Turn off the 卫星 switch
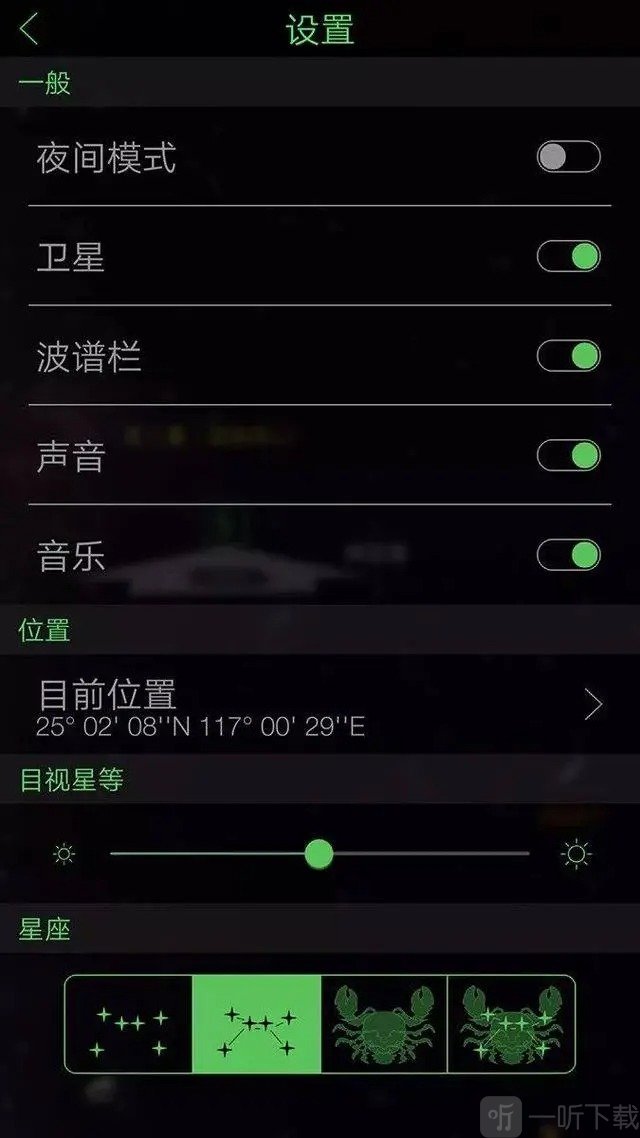The image size is (640, 1138). point(568,256)
